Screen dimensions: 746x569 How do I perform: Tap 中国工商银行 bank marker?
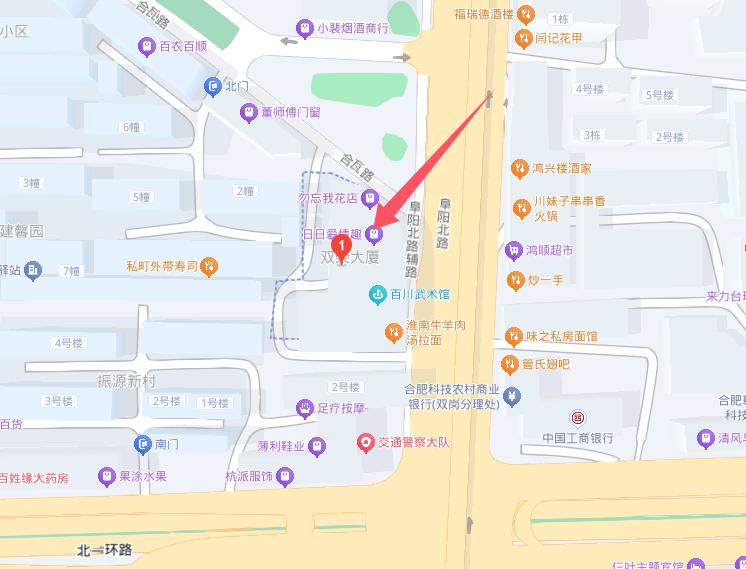578,417
